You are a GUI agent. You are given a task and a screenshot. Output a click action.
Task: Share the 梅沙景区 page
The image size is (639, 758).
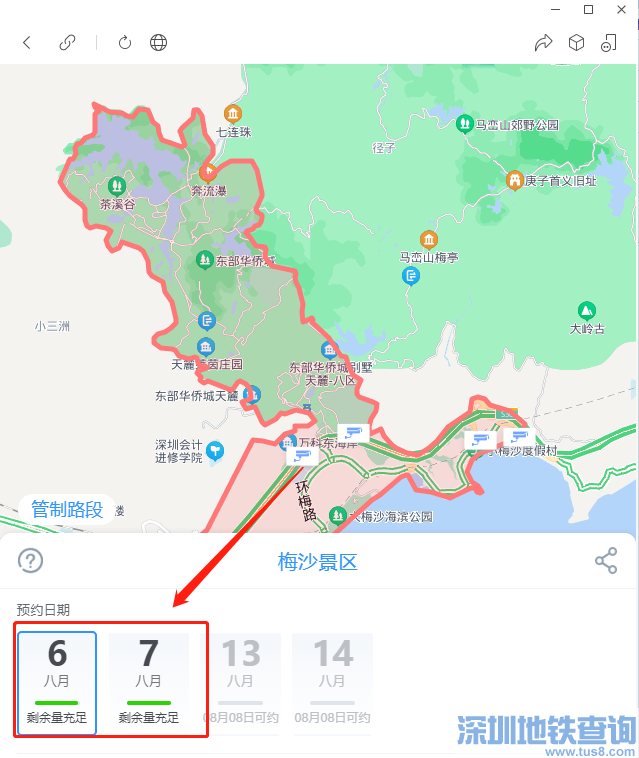click(x=606, y=561)
